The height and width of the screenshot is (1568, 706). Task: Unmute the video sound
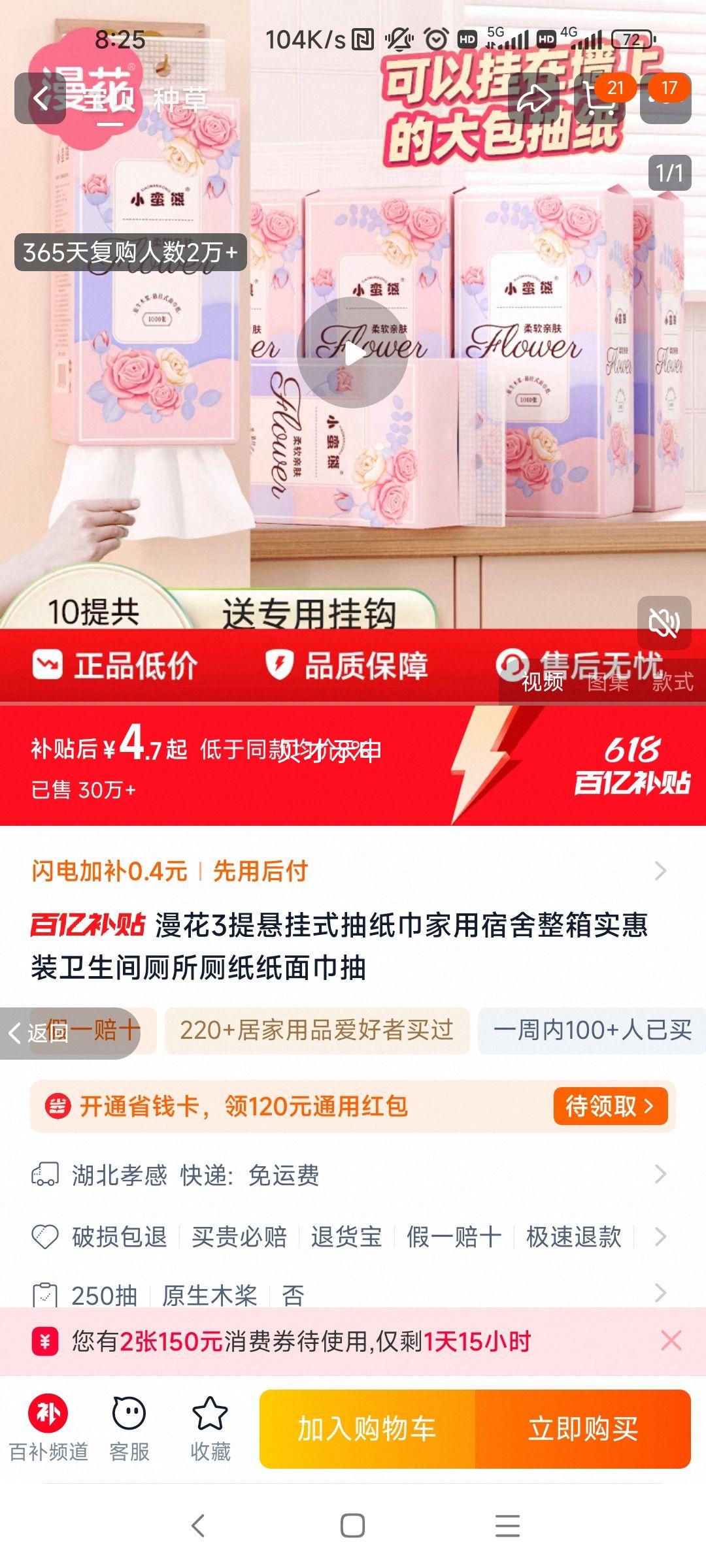tap(664, 623)
